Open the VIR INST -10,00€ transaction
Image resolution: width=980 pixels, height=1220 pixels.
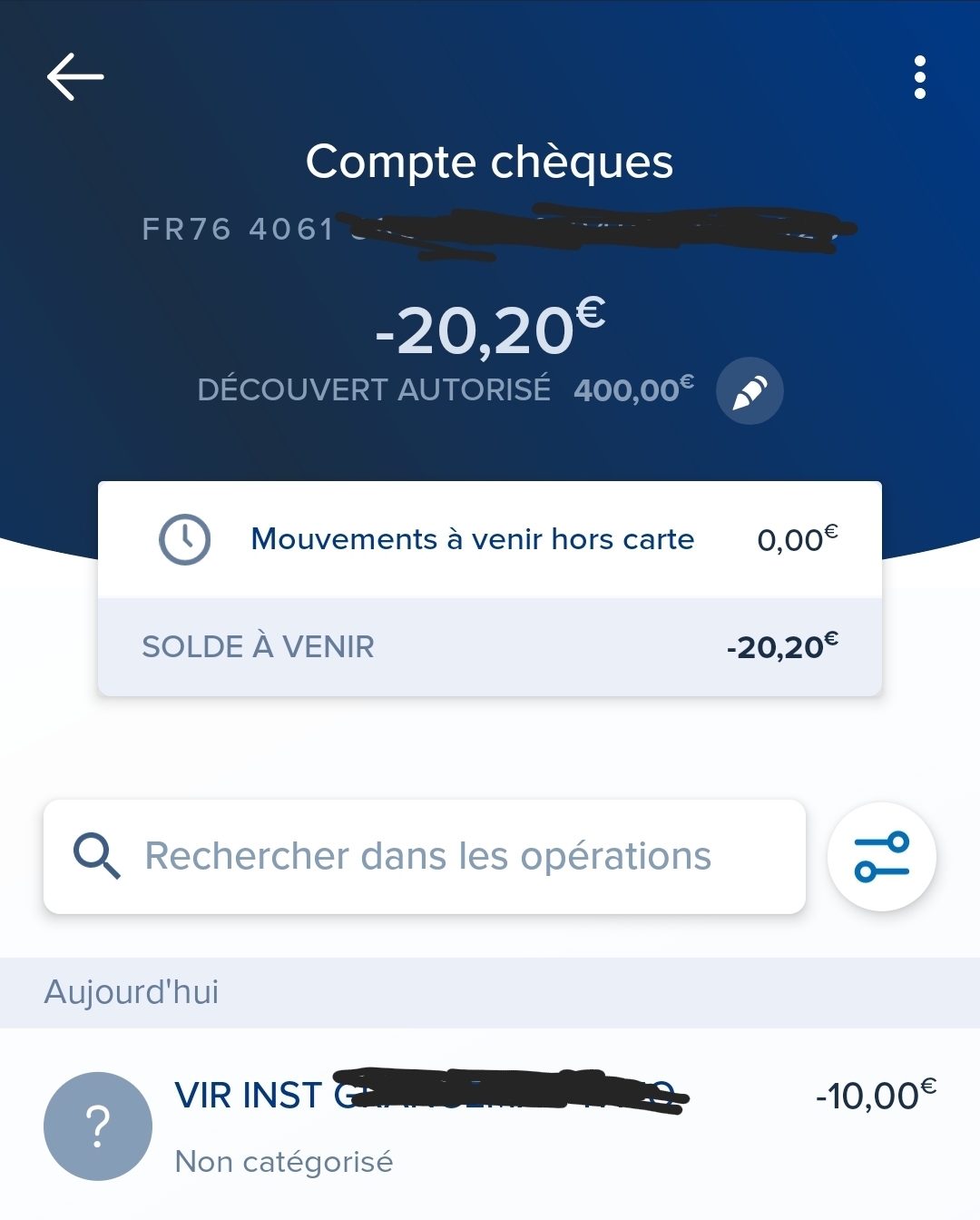coord(490,1124)
